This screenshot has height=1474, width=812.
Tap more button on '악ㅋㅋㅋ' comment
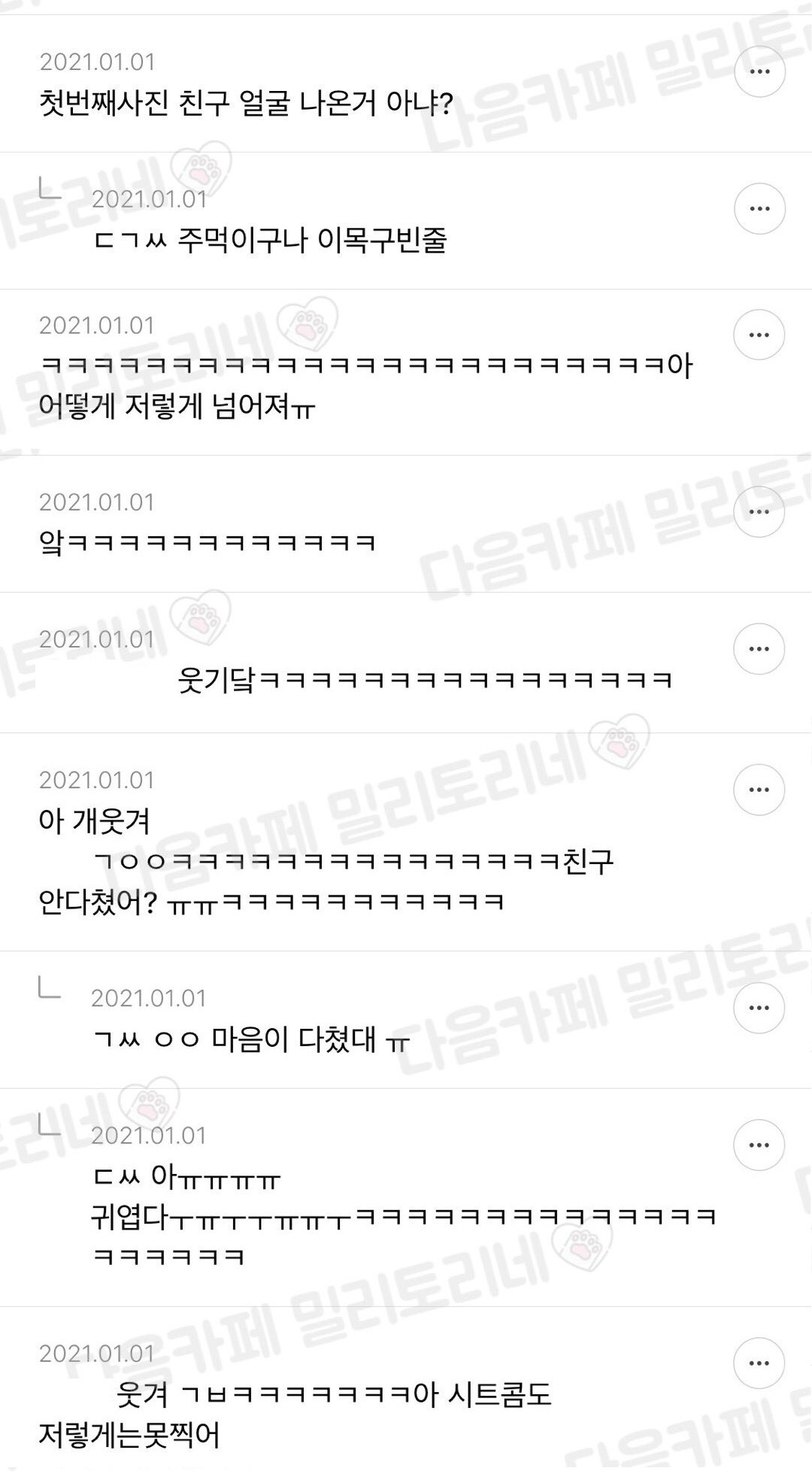click(x=759, y=511)
